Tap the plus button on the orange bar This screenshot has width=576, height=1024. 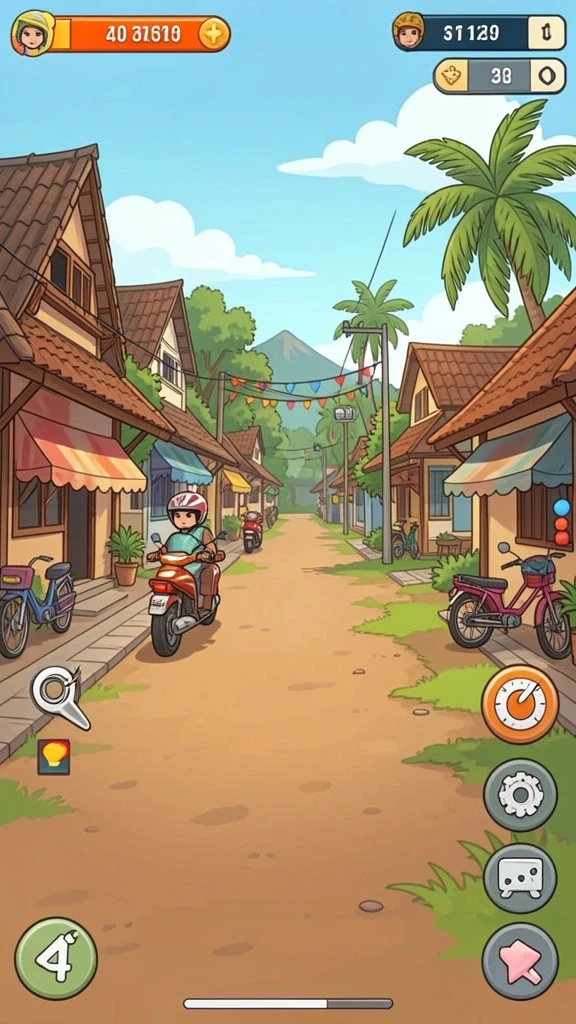coord(214,33)
